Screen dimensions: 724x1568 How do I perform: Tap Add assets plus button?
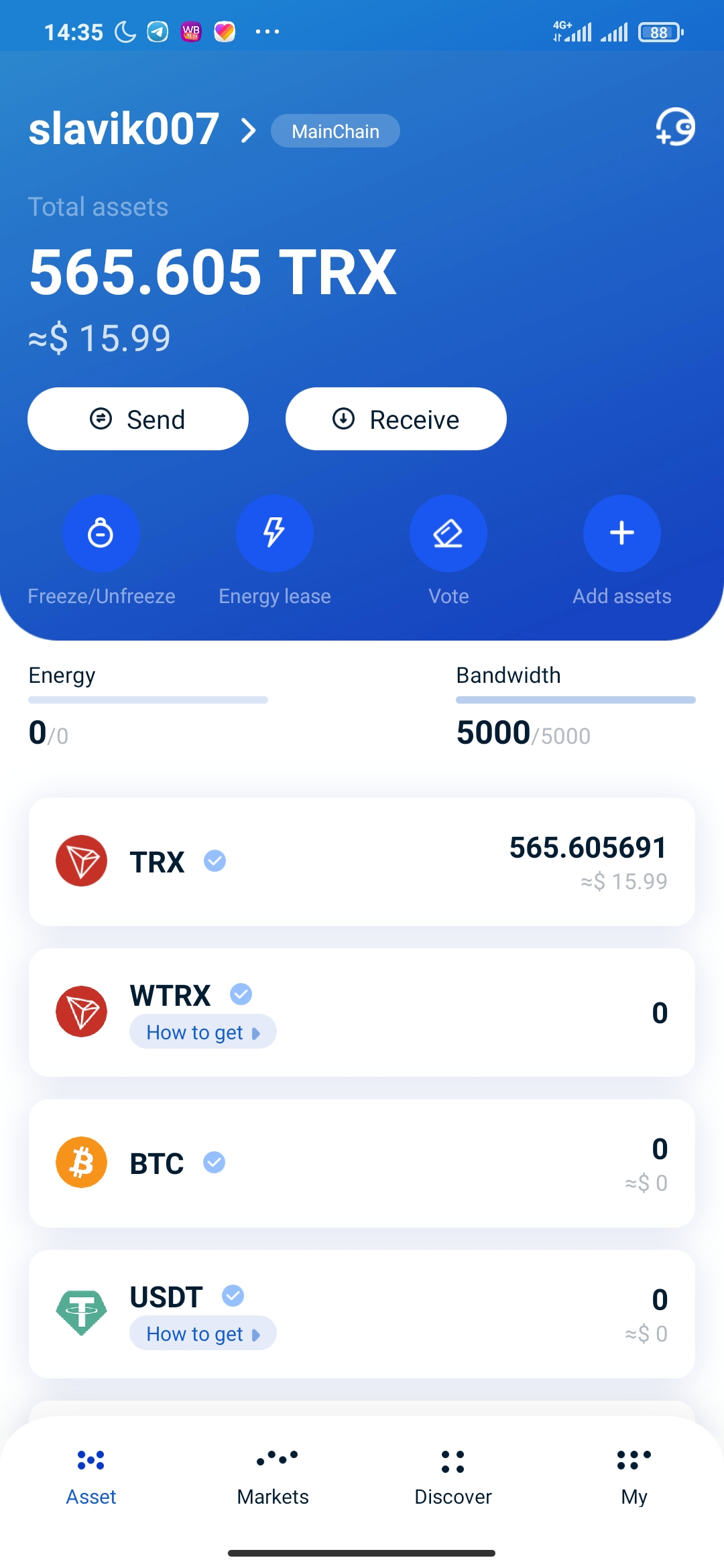point(622,533)
